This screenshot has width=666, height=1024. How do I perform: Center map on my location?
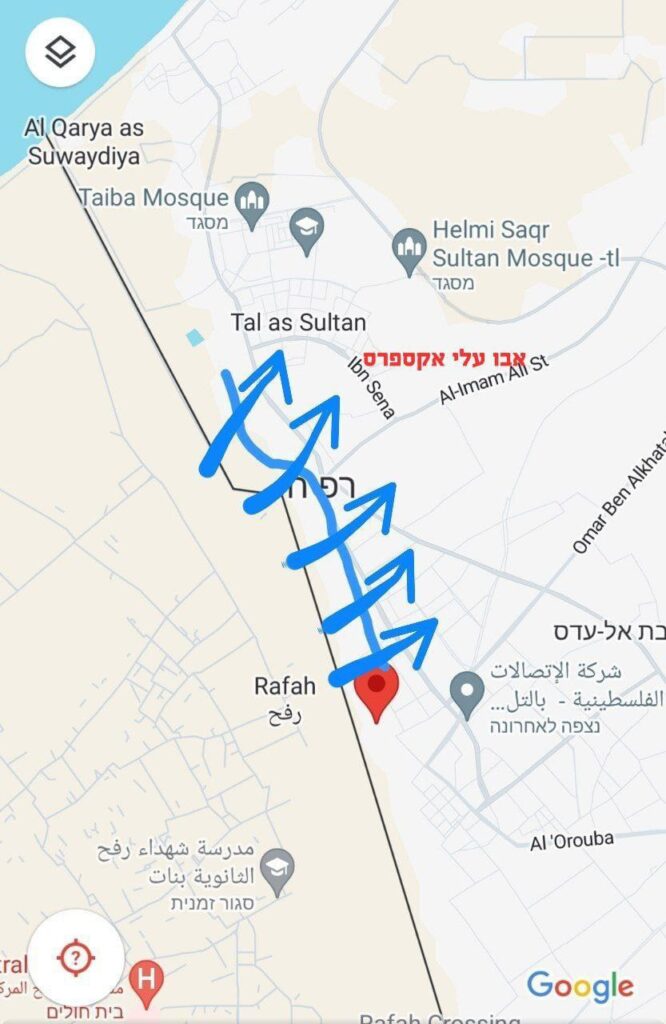coord(76,958)
